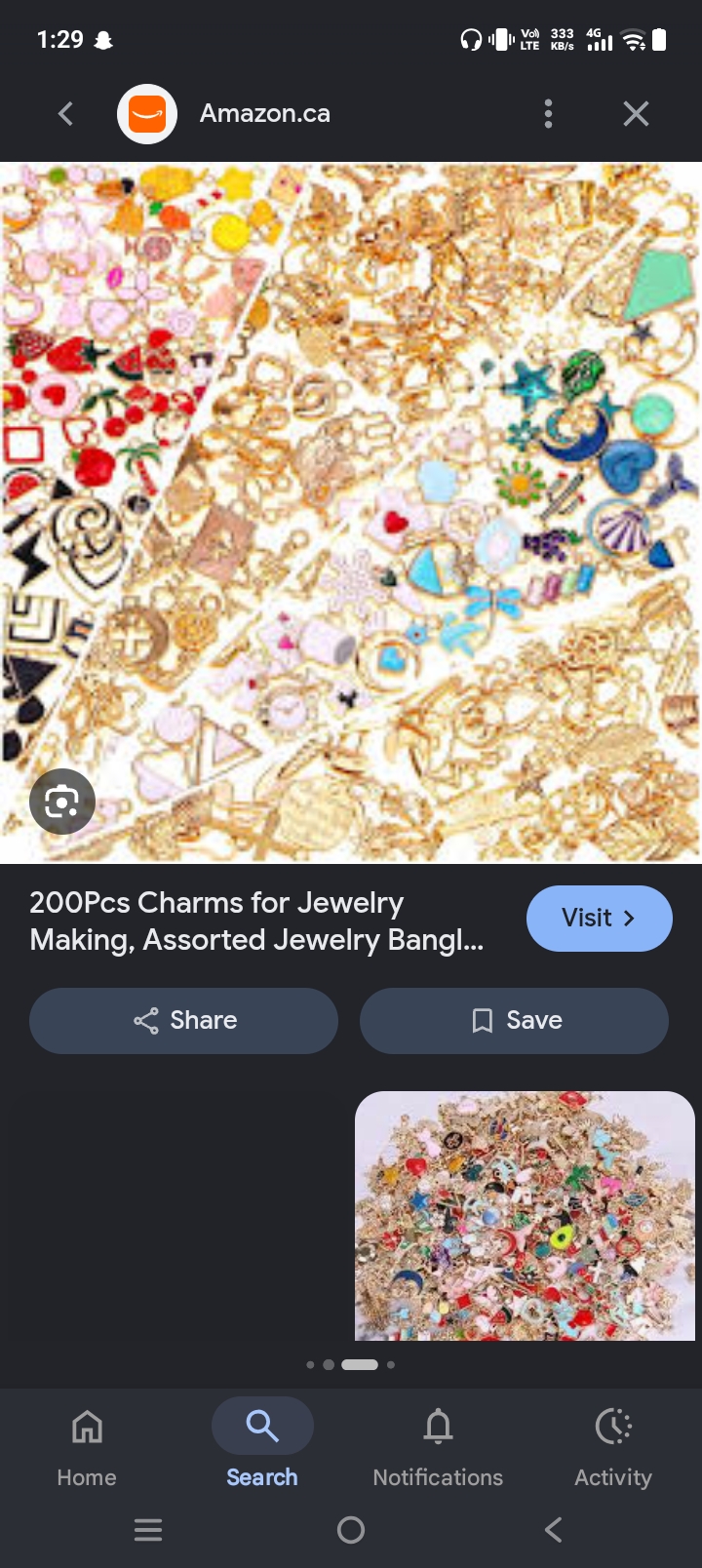
Task: Tap the system back button
Action: pyautogui.click(x=553, y=1530)
